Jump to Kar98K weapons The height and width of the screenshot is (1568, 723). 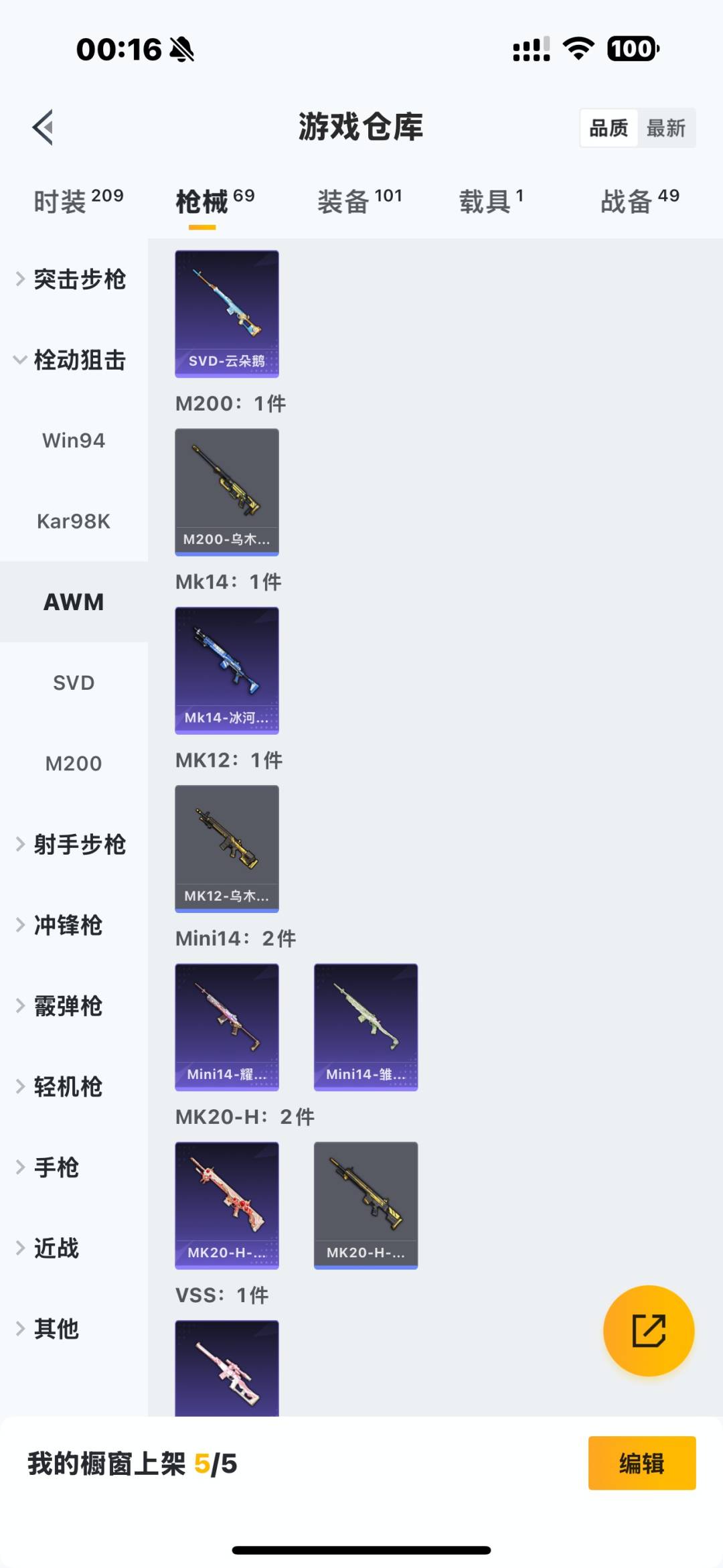click(74, 521)
